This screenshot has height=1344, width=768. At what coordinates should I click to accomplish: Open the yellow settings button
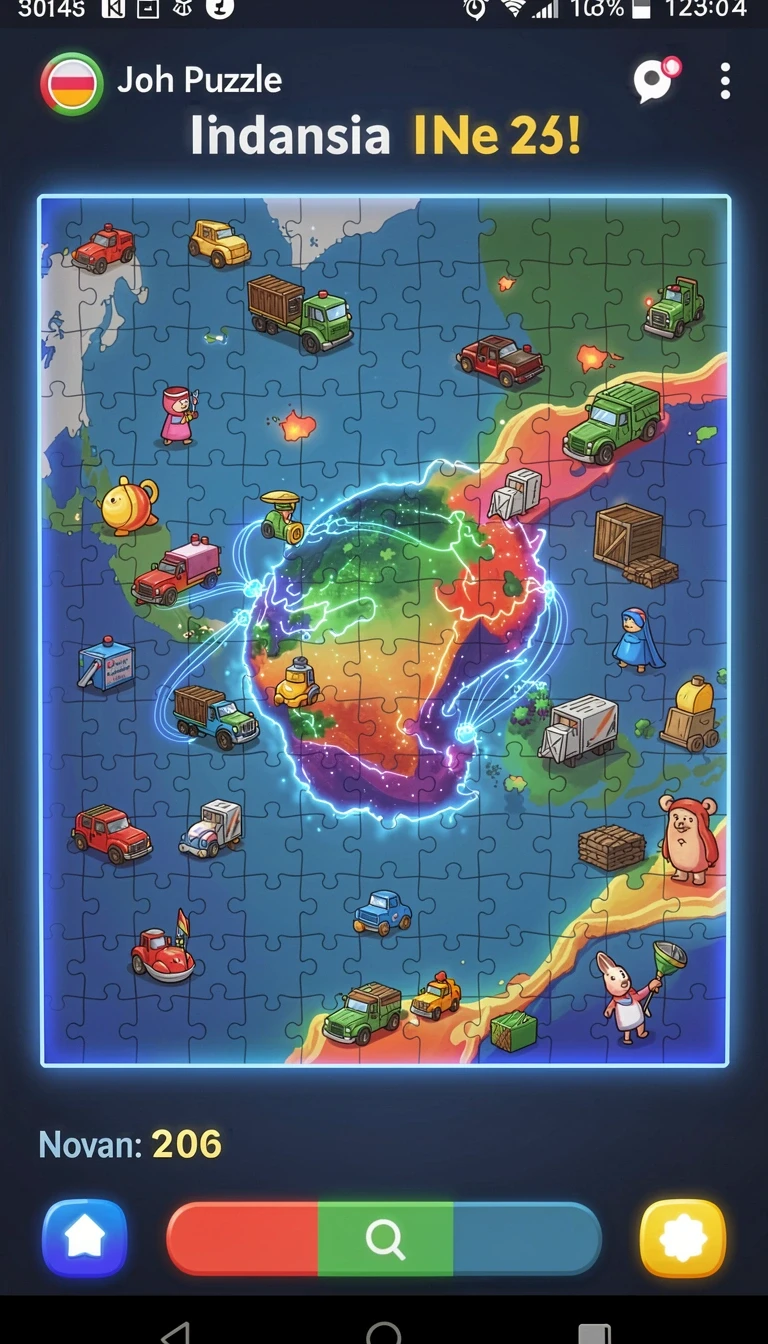point(683,1238)
